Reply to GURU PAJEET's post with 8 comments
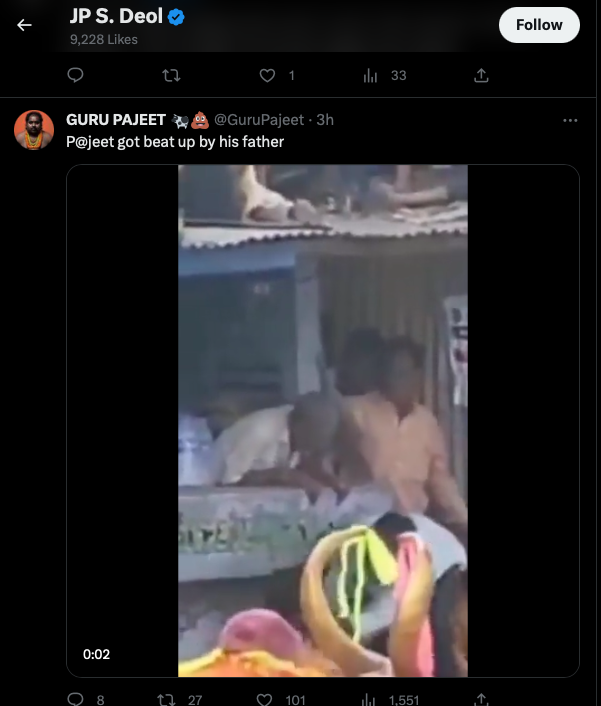 point(75,699)
